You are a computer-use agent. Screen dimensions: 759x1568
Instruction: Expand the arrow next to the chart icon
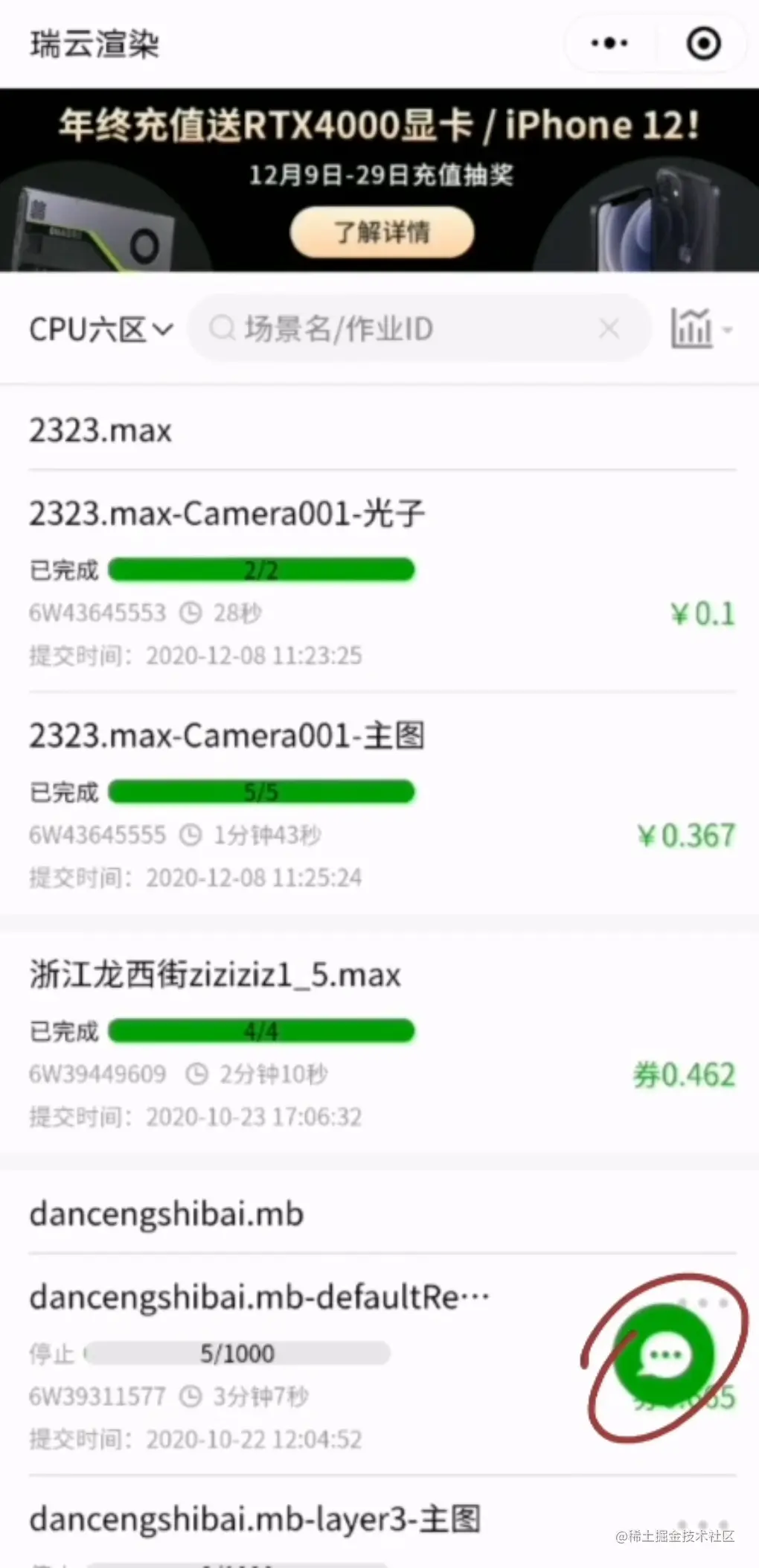pyautogui.click(x=727, y=328)
